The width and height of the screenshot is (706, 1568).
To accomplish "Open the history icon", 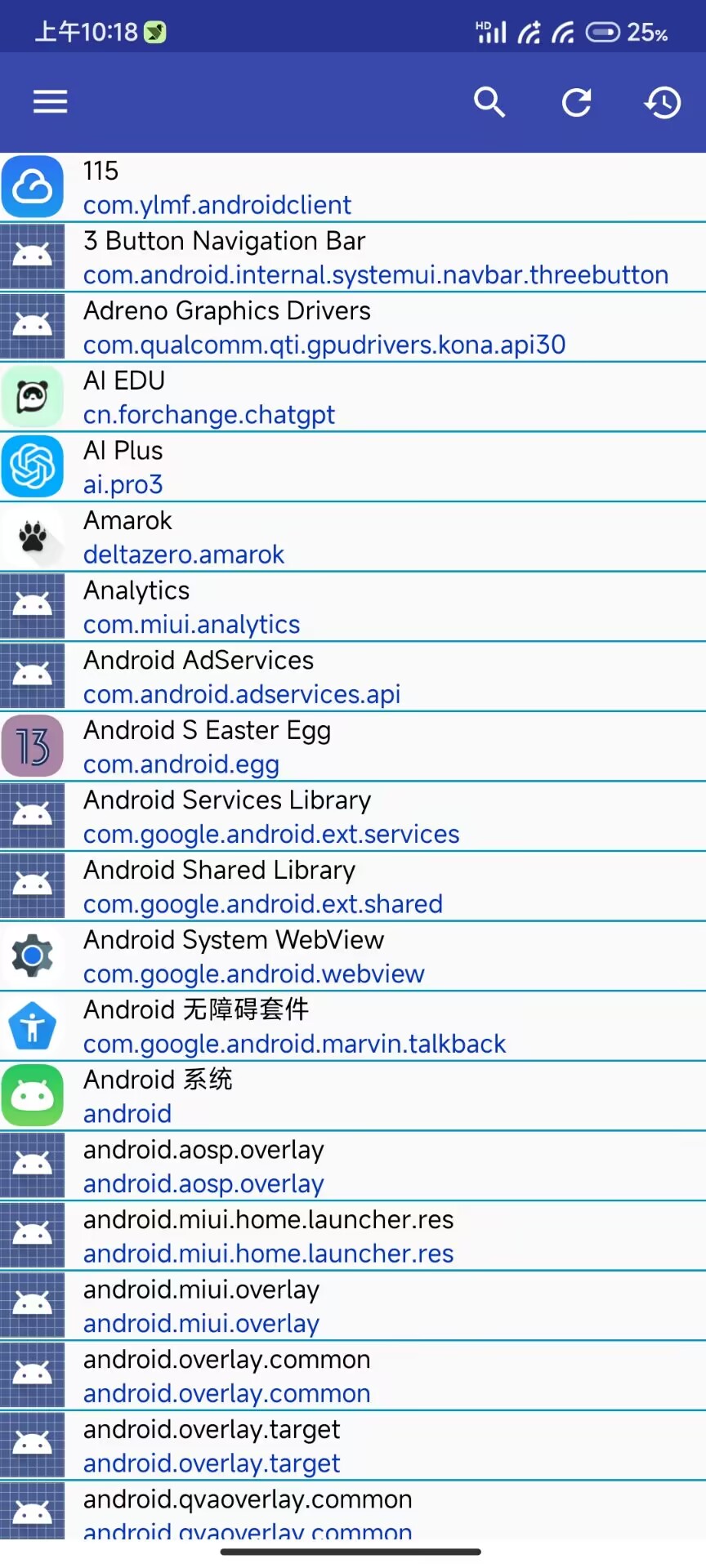I will 663,103.
